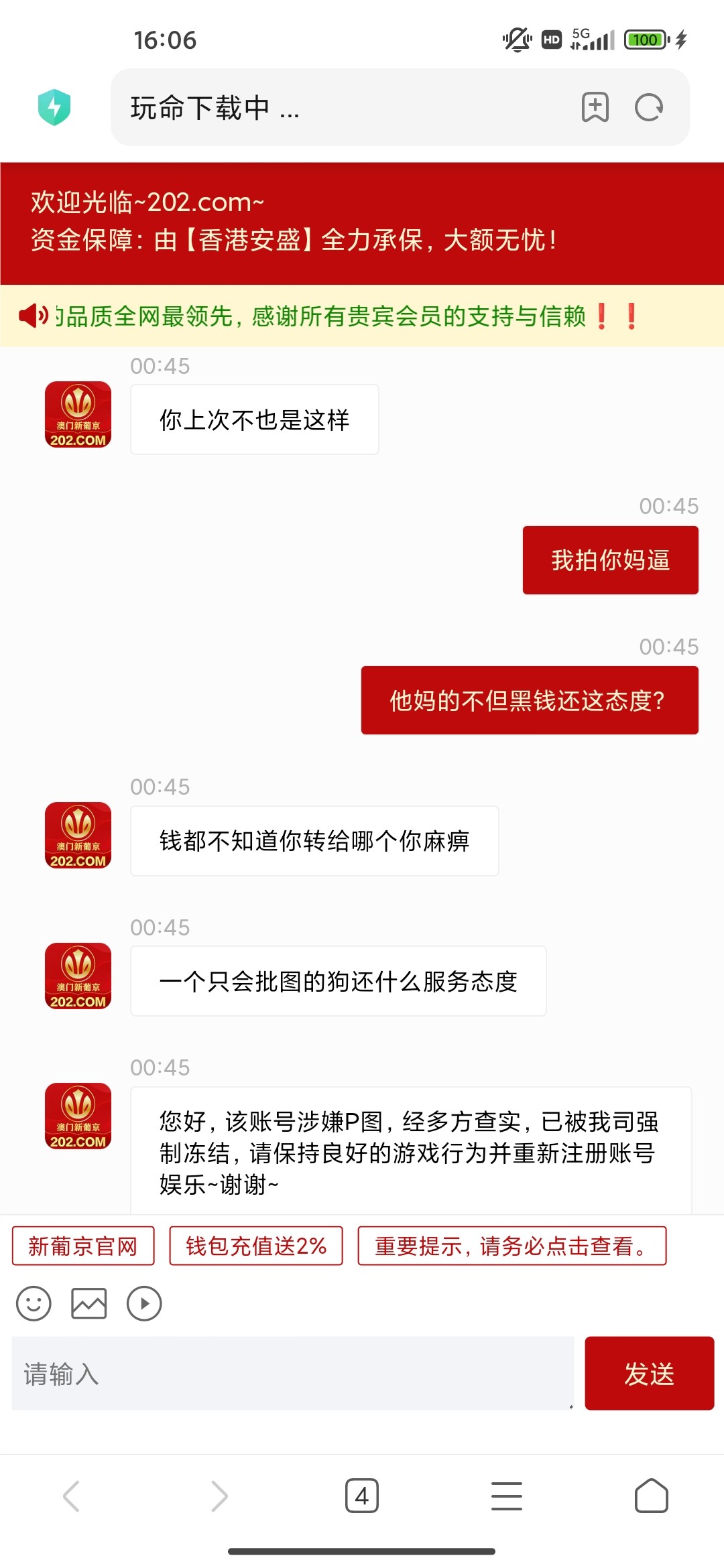Tap the address bar showing 玩命下载中
The width and height of the screenshot is (724, 1568).
click(335, 107)
